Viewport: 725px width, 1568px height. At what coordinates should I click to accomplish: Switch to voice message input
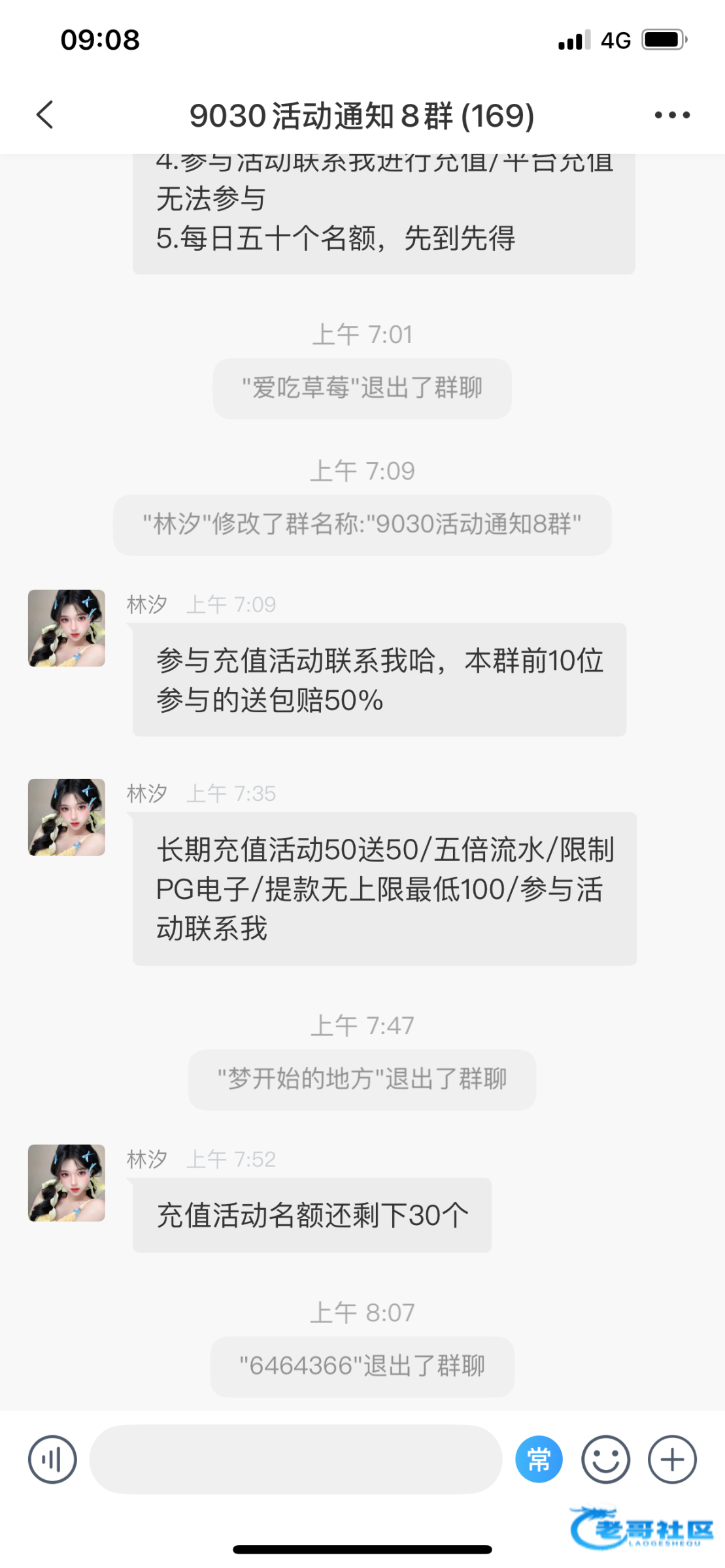click(x=52, y=1459)
